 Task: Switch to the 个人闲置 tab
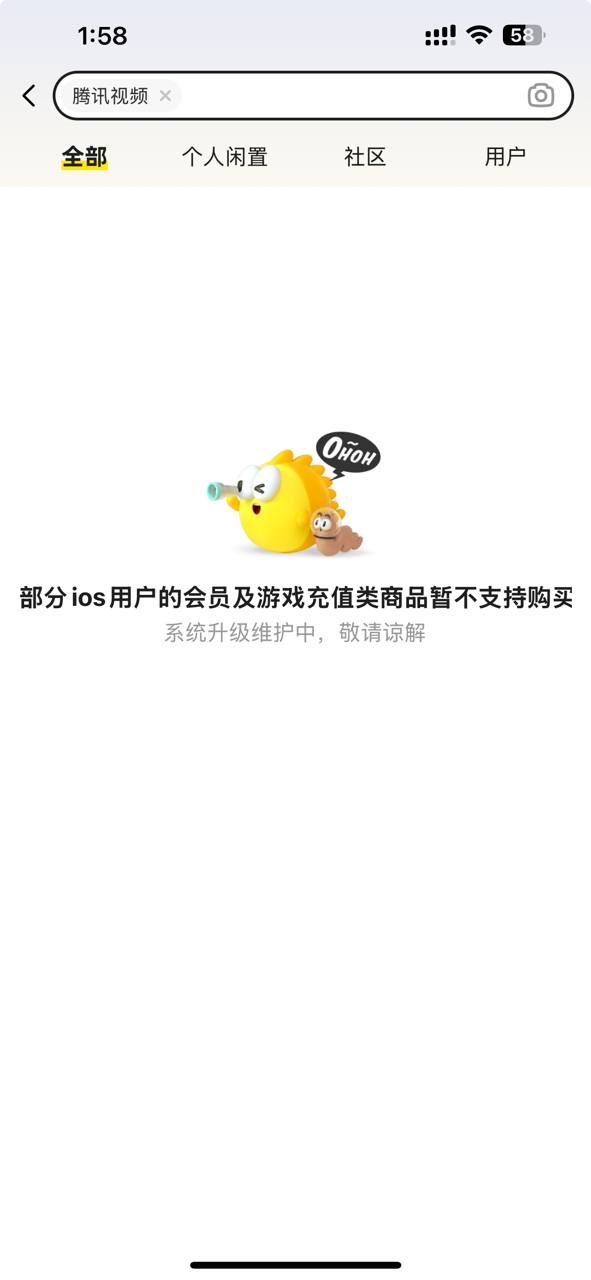pyautogui.click(x=225, y=157)
